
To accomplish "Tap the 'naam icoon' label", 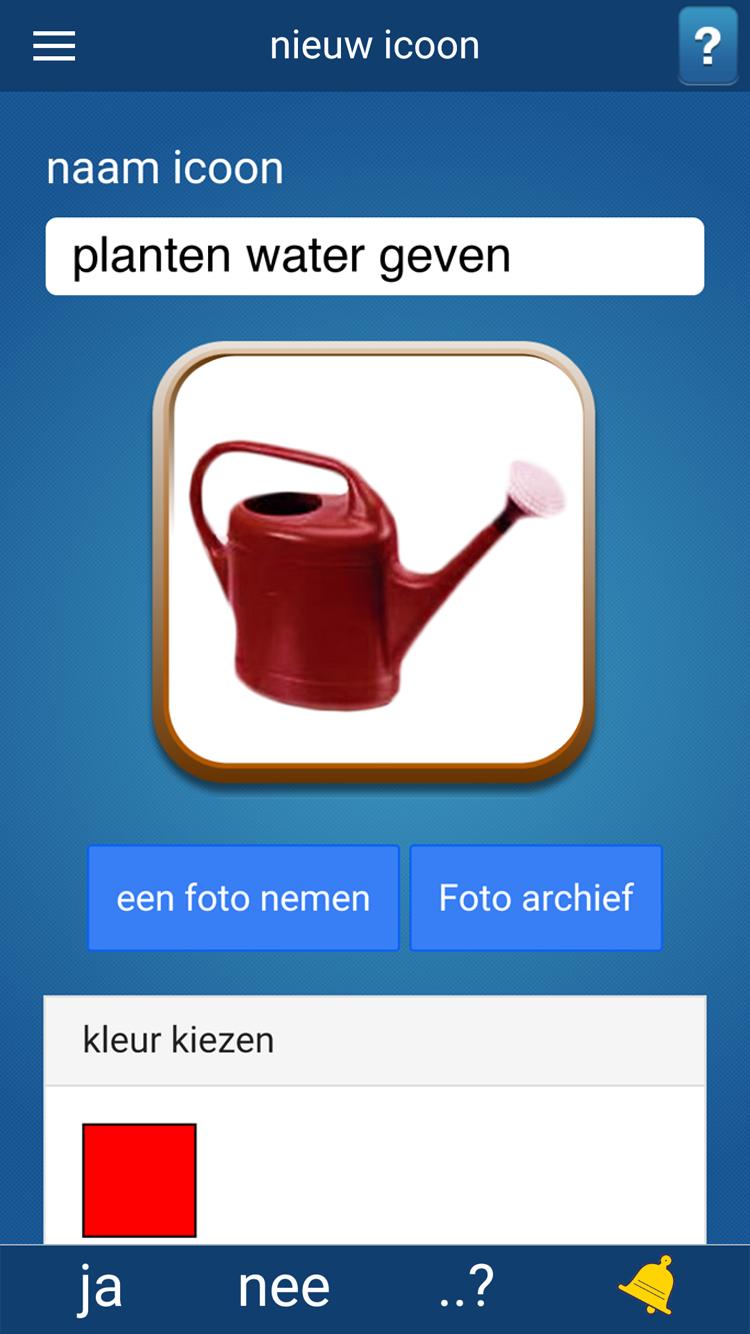I will [x=164, y=168].
